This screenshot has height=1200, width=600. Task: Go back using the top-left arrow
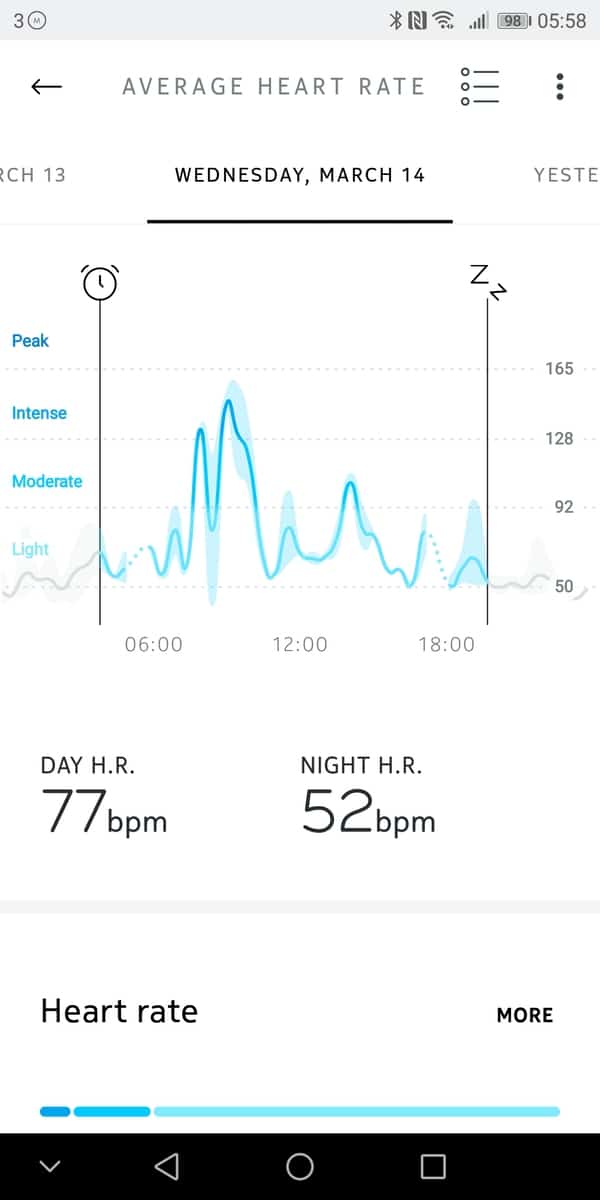coord(47,87)
